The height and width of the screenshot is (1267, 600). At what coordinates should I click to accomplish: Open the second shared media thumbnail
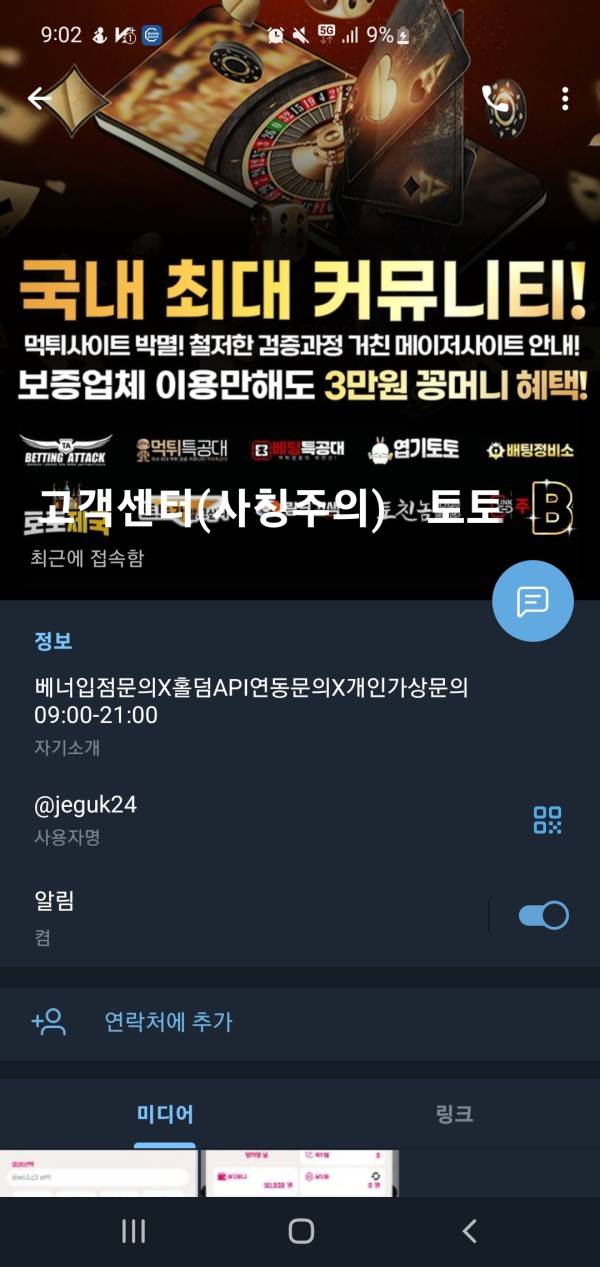tap(300, 1174)
